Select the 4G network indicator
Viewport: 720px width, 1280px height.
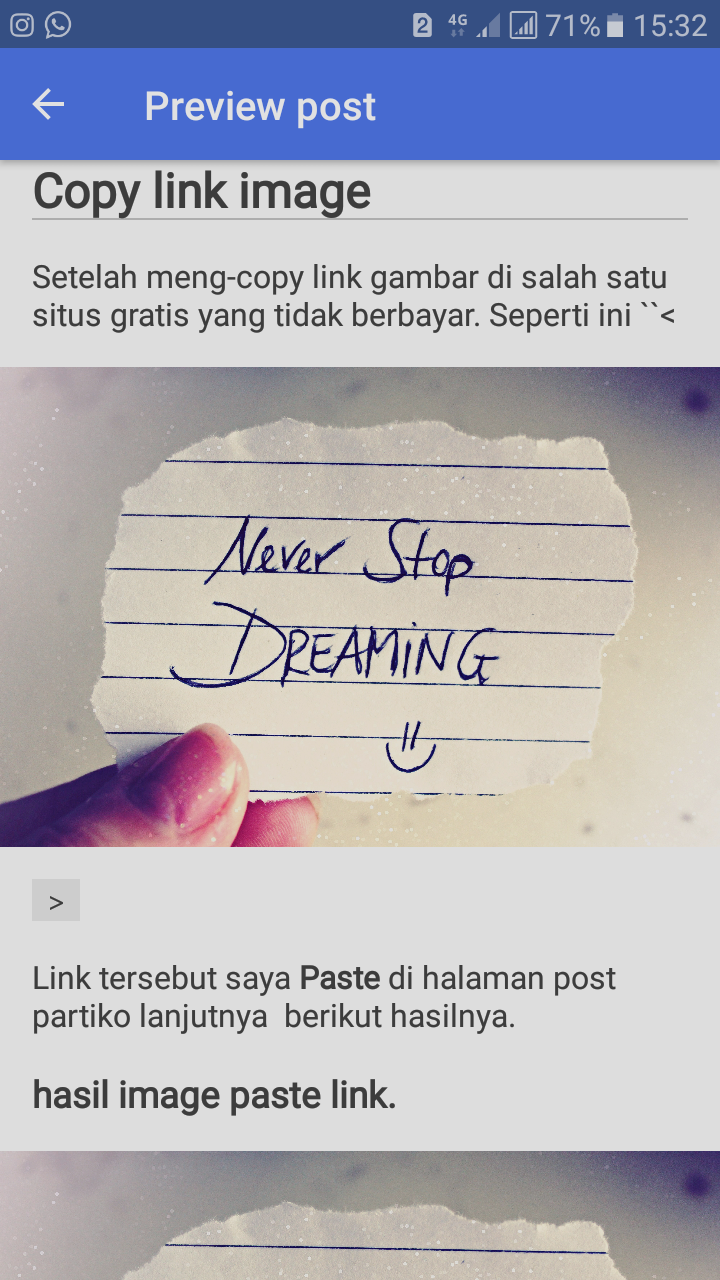click(x=458, y=25)
